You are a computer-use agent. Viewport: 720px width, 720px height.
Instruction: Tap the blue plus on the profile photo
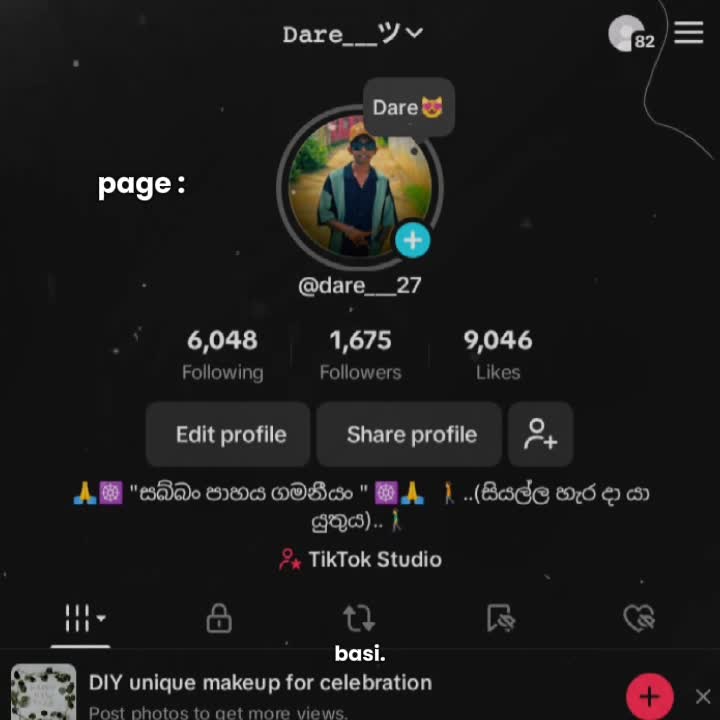tap(412, 240)
